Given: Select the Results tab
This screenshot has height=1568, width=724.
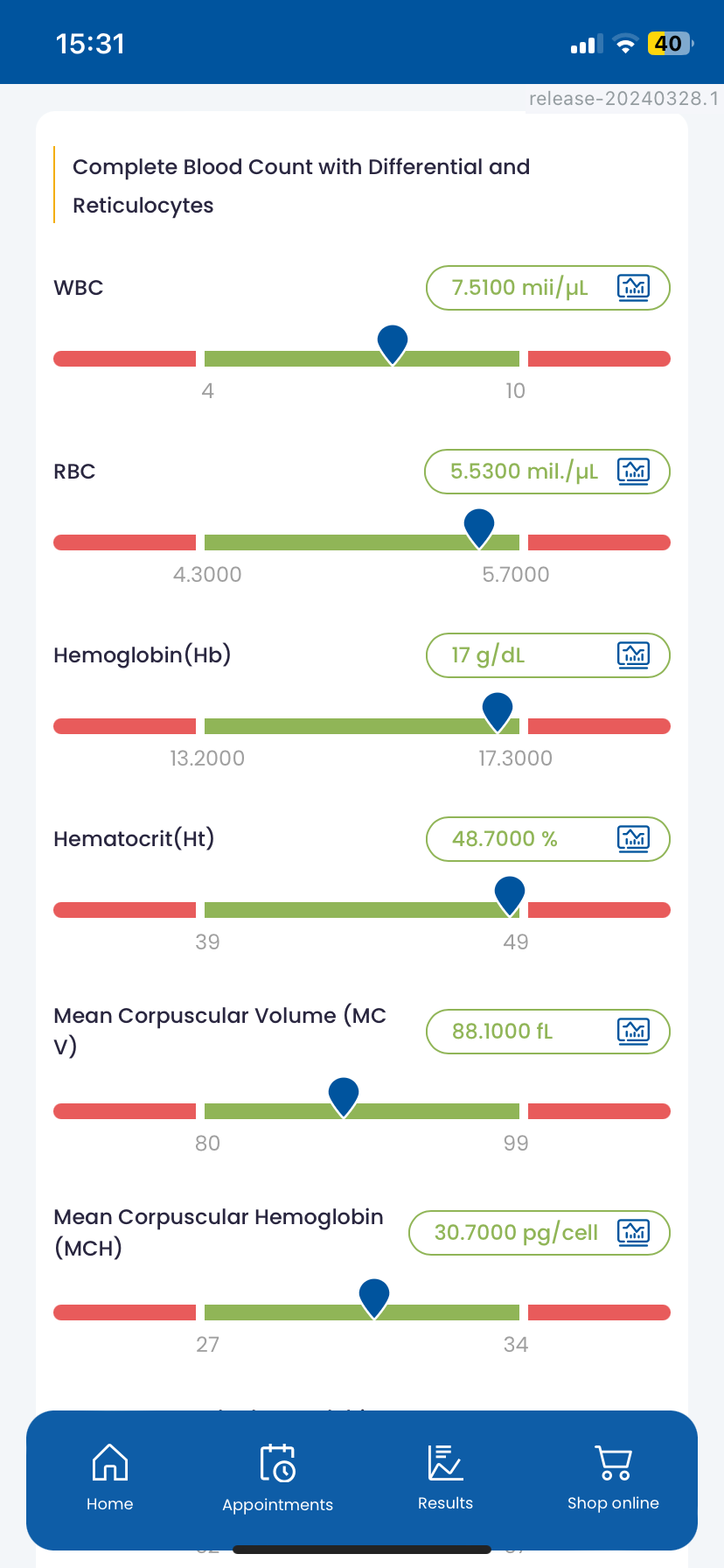Looking at the screenshot, I should tap(446, 1478).
